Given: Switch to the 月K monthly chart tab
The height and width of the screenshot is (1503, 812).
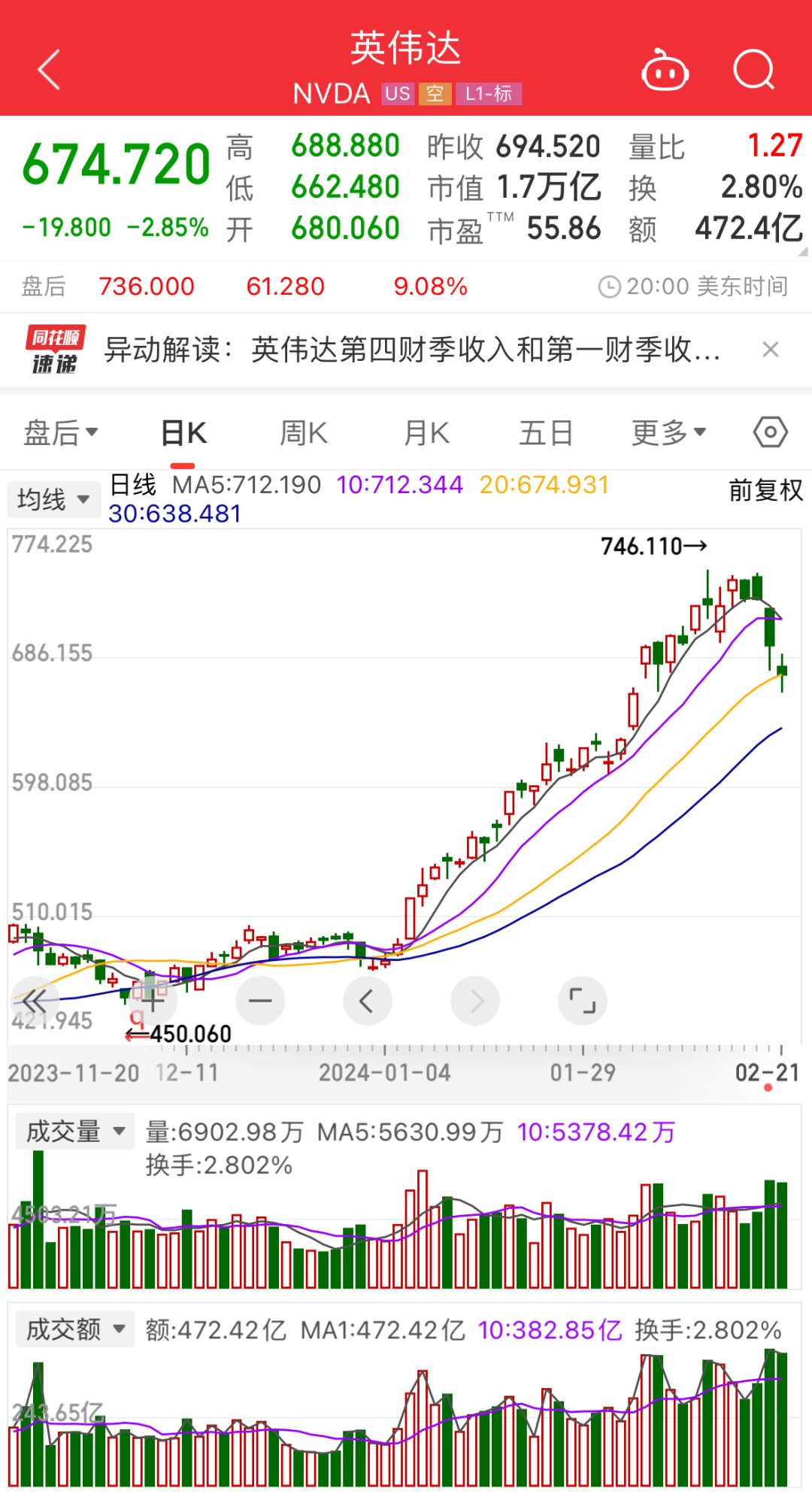Looking at the screenshot, I should pos(425,432).
